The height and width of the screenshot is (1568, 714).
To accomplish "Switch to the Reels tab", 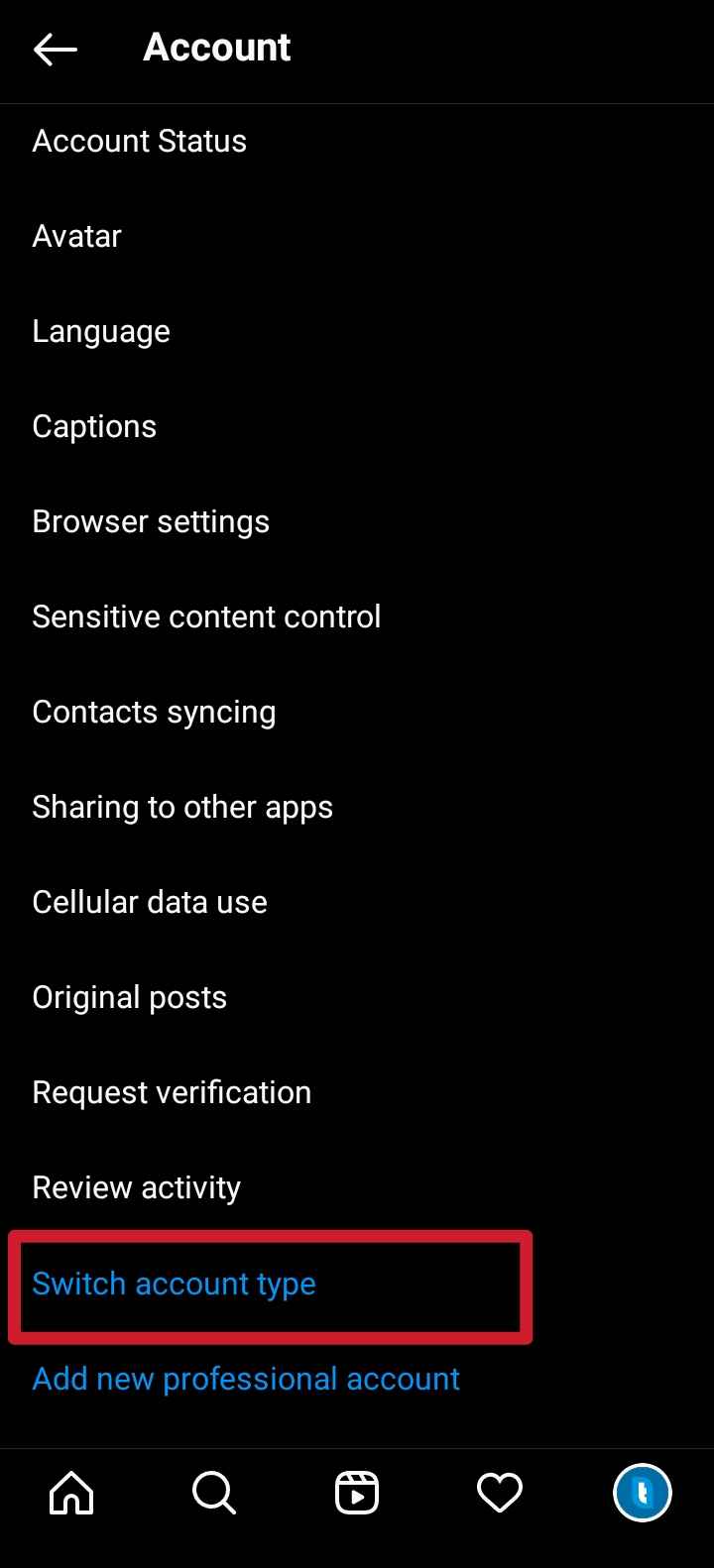I will [x=357, y=1493].
